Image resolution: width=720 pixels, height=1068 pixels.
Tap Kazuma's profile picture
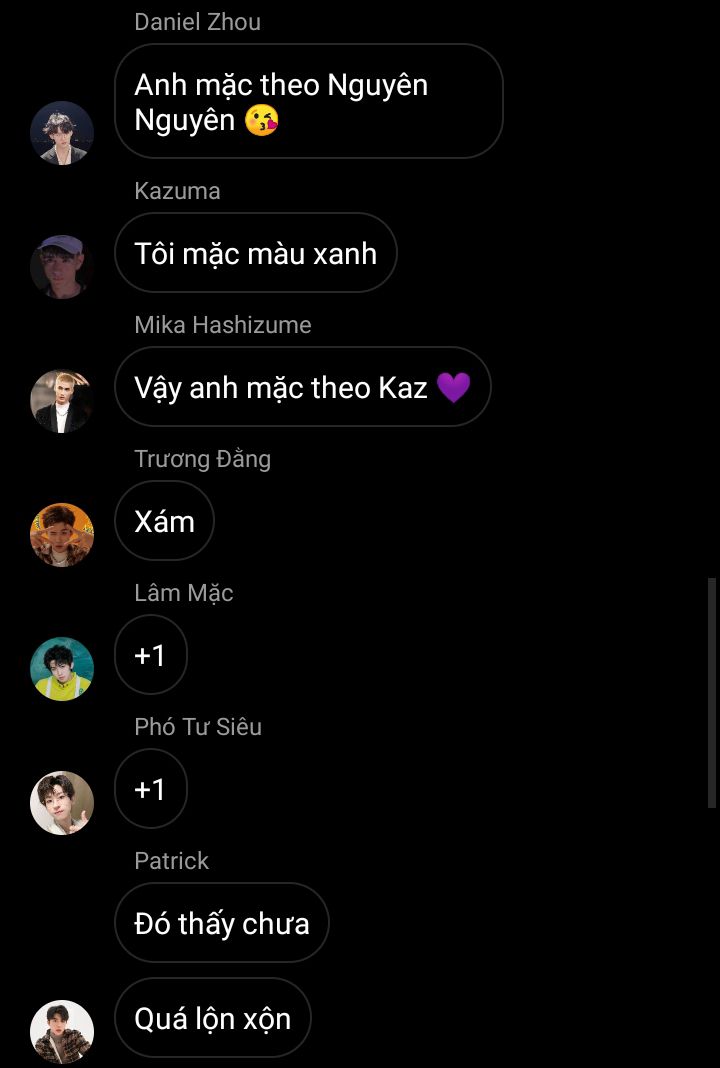coord(62,267)
